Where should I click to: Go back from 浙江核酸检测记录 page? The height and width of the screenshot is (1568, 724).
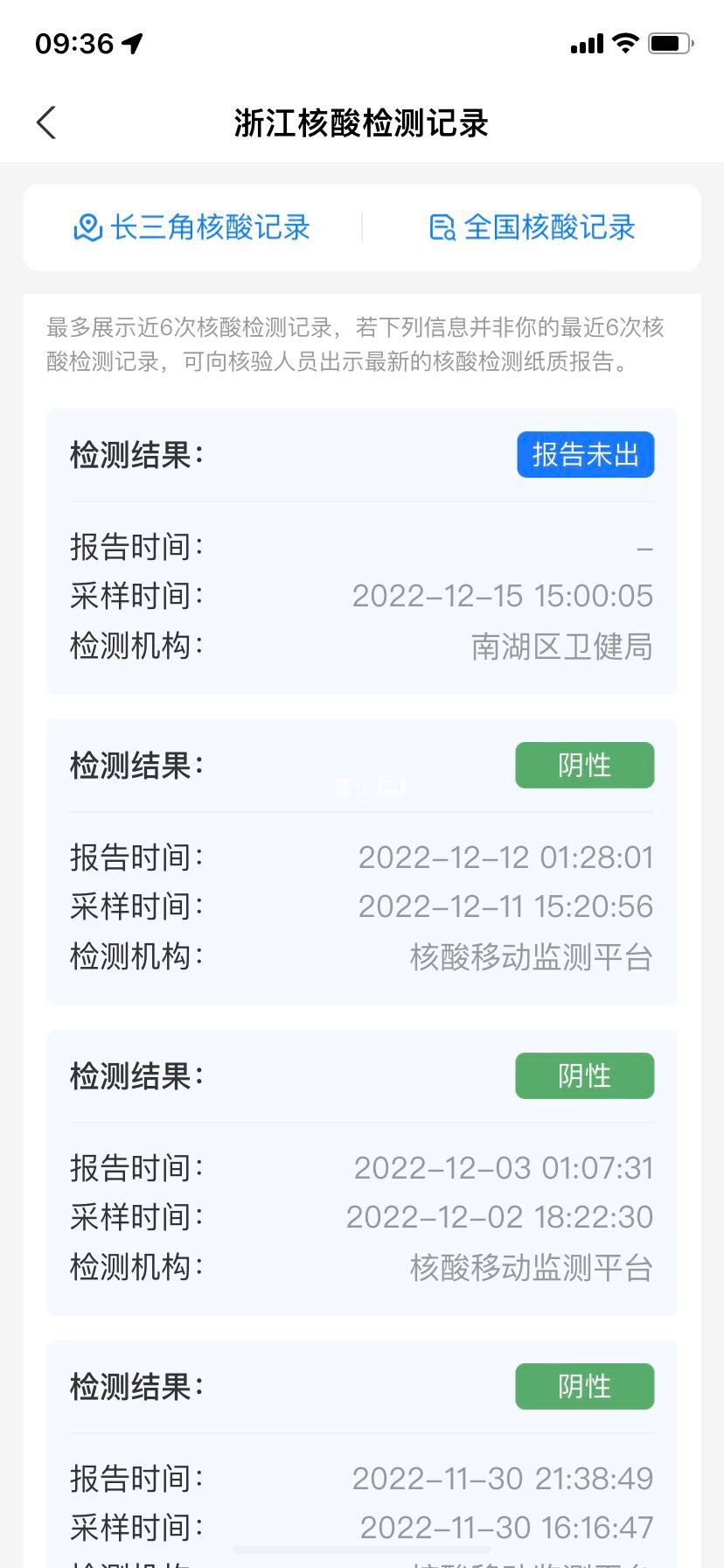pyautogui.click(x=47, y=122)
